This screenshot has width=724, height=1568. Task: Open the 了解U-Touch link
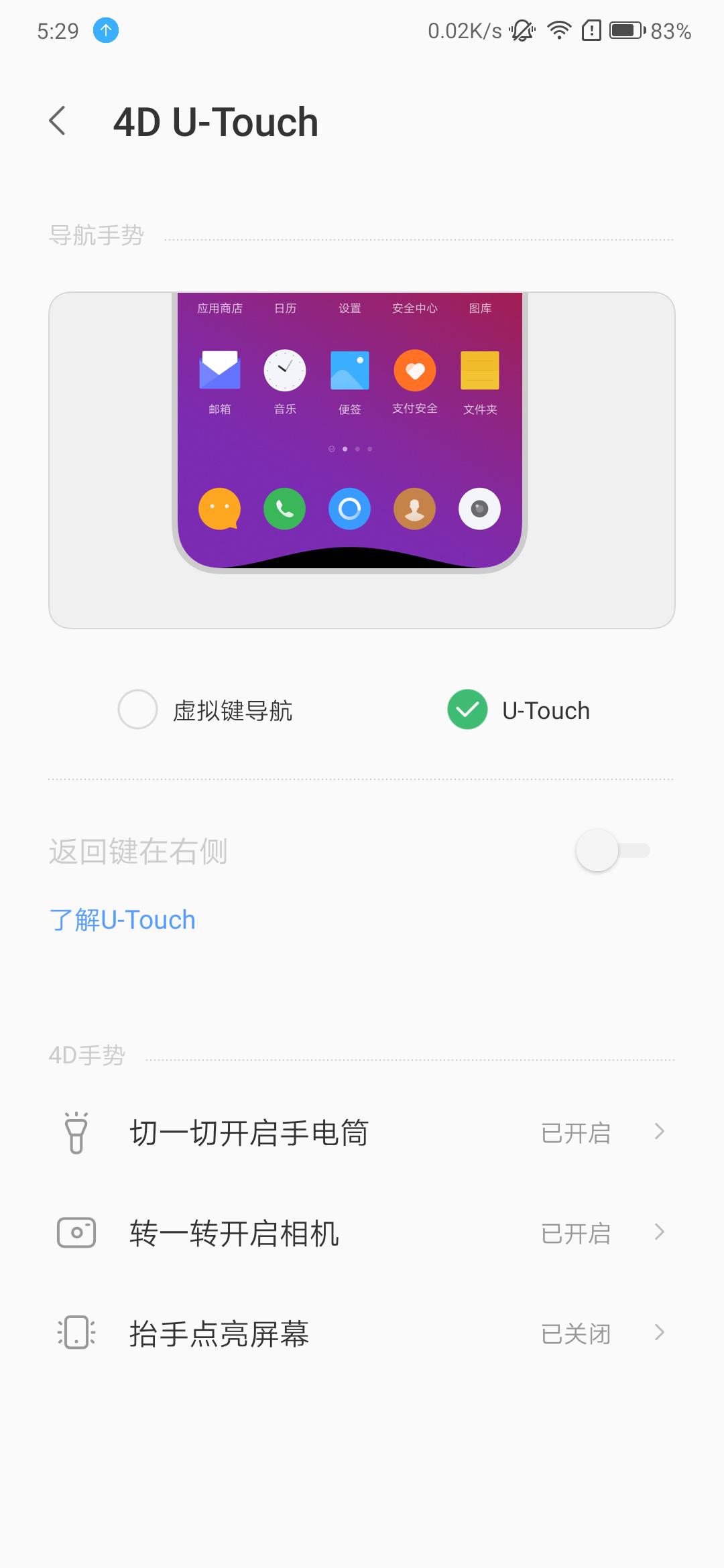coord(123,920)
